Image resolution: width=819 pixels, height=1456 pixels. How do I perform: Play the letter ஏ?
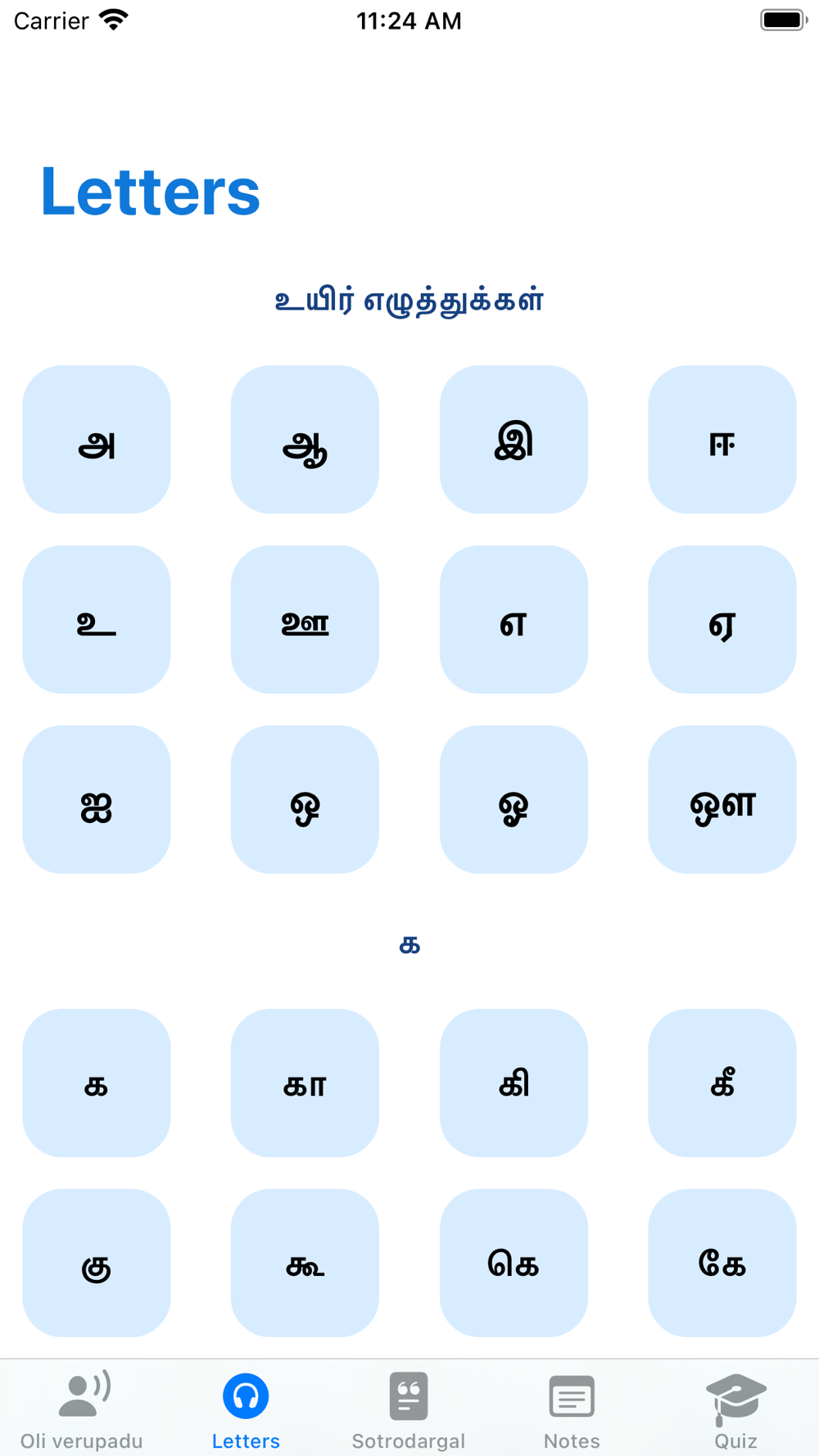[x=722, y=620]
